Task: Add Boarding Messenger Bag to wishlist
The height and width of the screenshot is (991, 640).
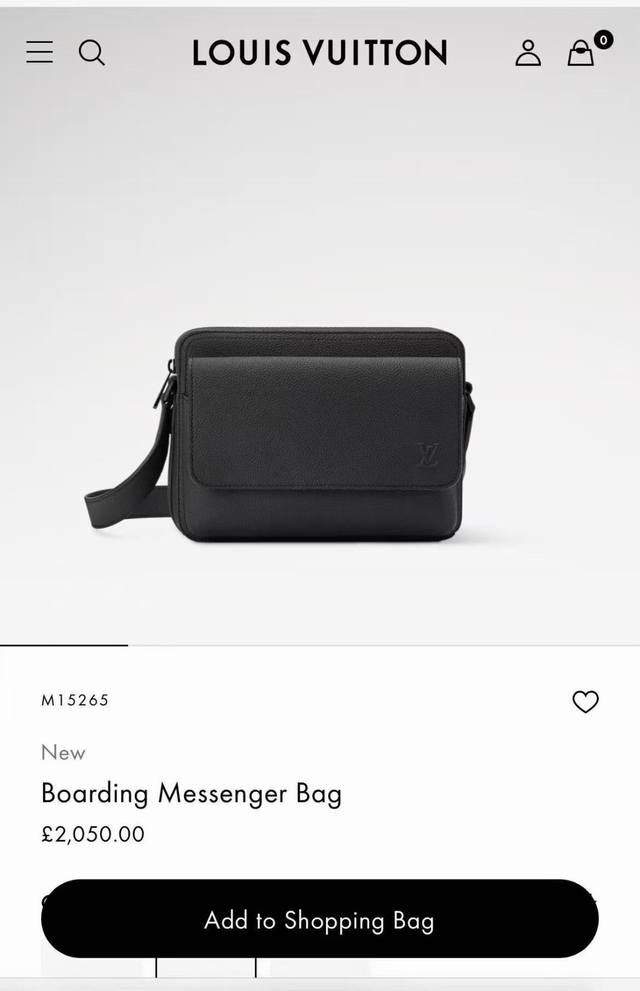Action: pyautogui.click(x=585, y=702)
